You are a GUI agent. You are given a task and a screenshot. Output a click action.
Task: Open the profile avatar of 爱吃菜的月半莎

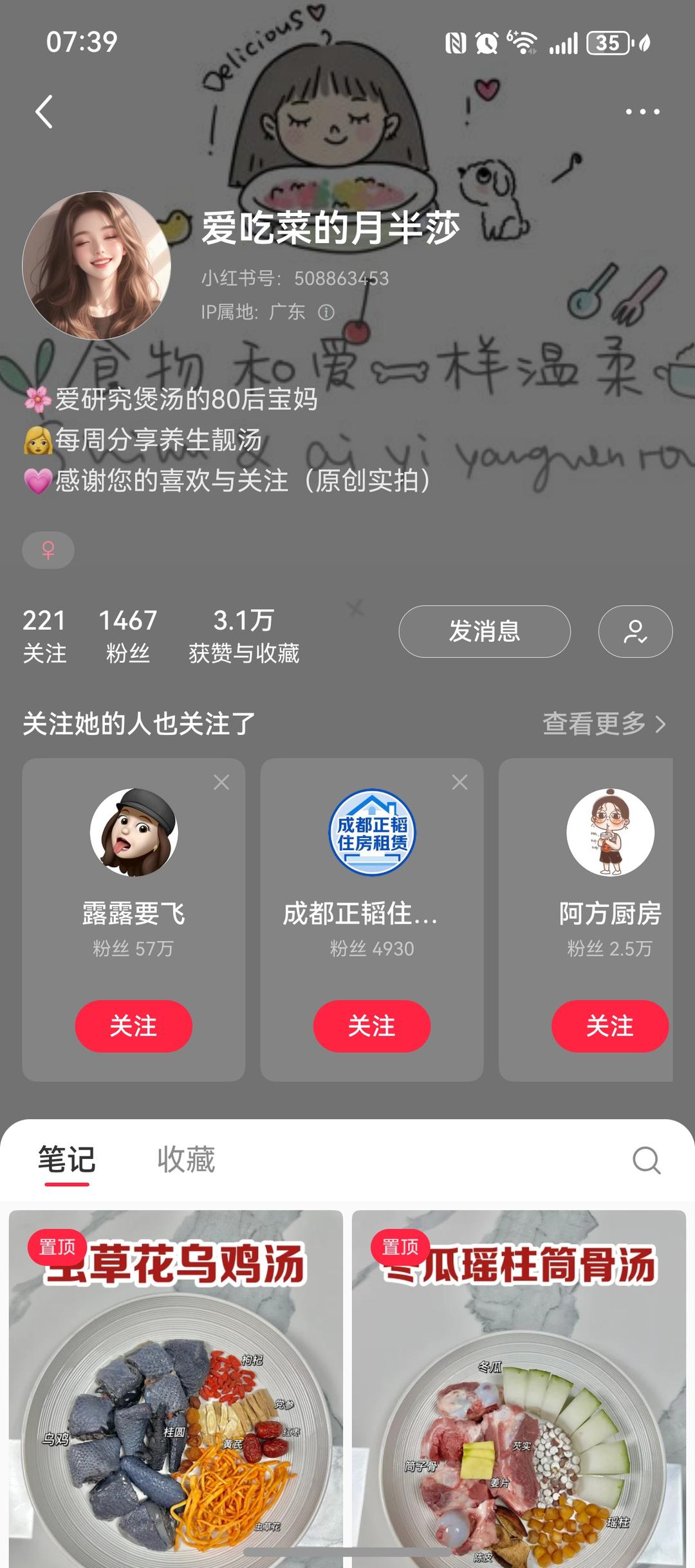coord(97,265)
